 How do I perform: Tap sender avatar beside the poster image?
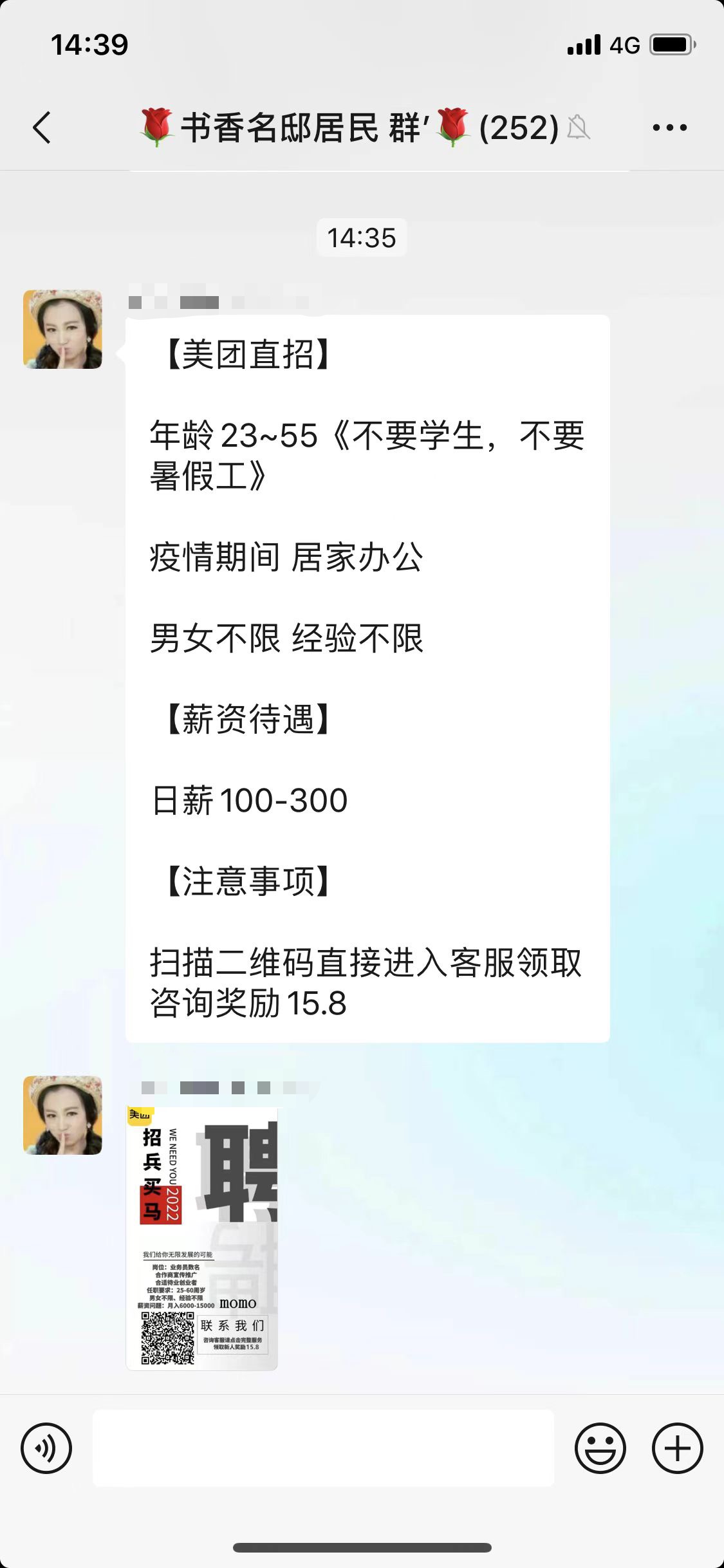62,1115
